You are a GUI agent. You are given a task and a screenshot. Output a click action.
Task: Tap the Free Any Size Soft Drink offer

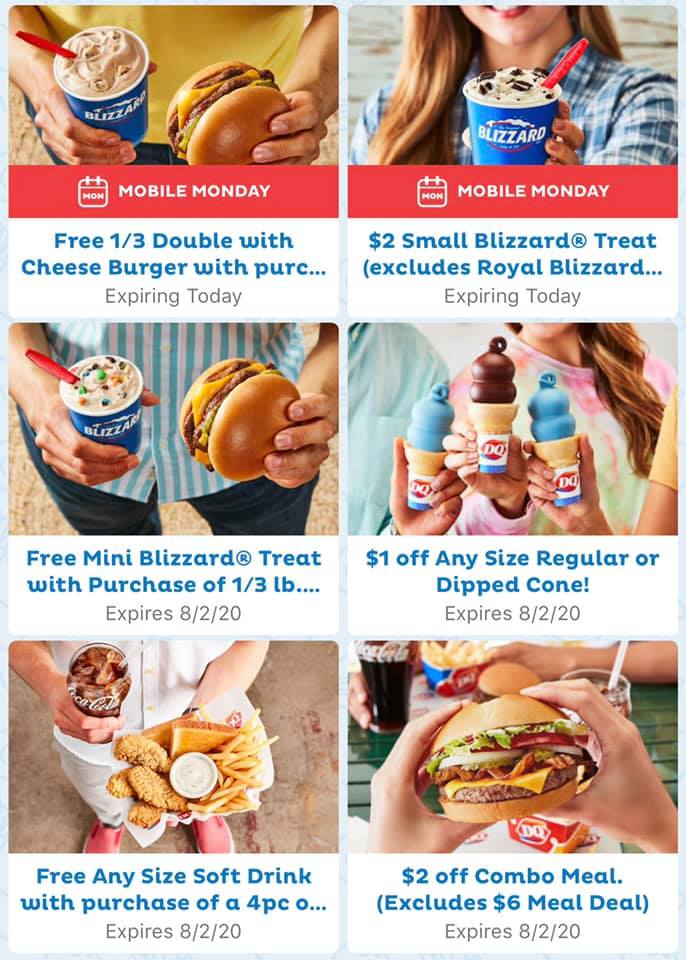(173, 889)
